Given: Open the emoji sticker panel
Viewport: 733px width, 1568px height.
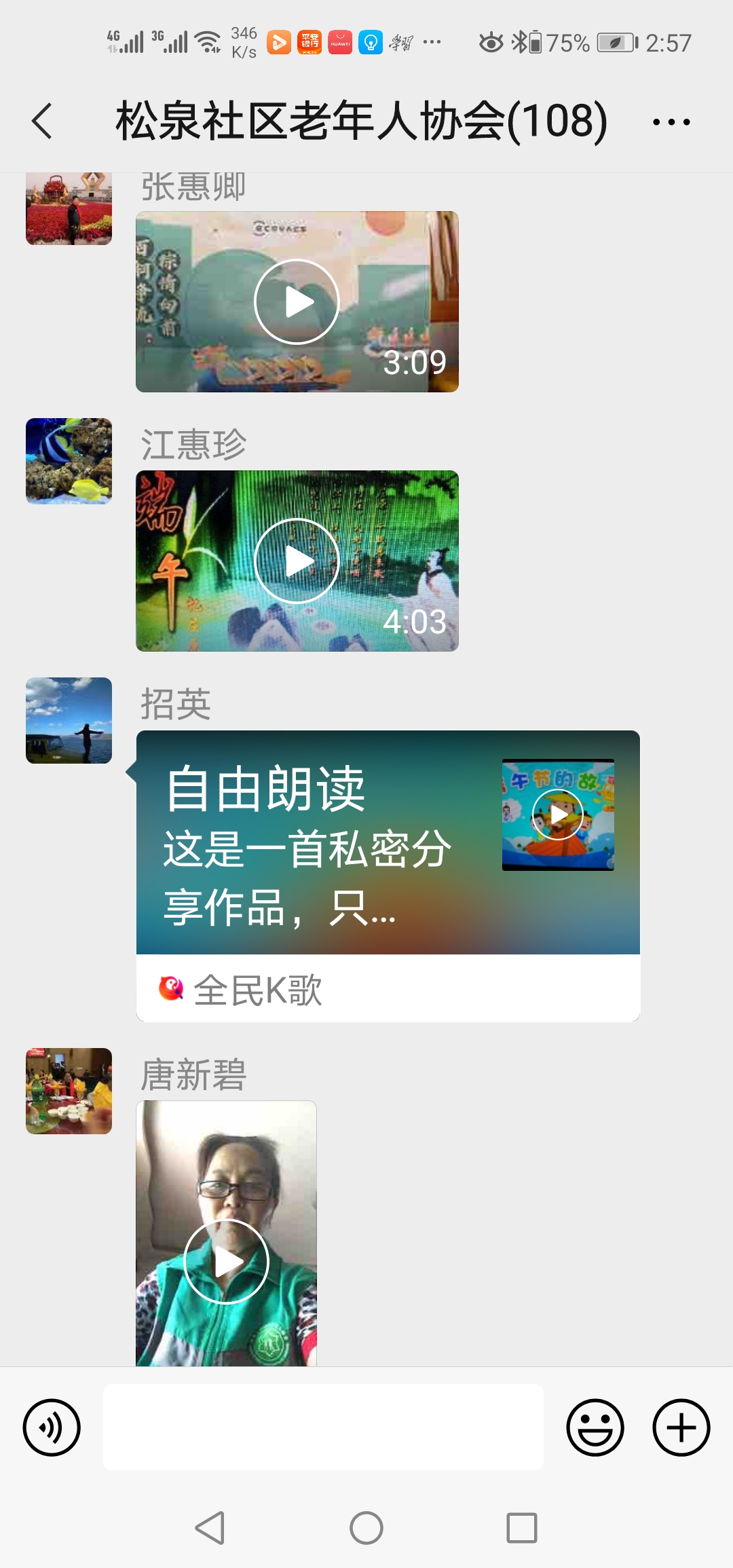Looking at the screenshot, I should pos(595,1427).
